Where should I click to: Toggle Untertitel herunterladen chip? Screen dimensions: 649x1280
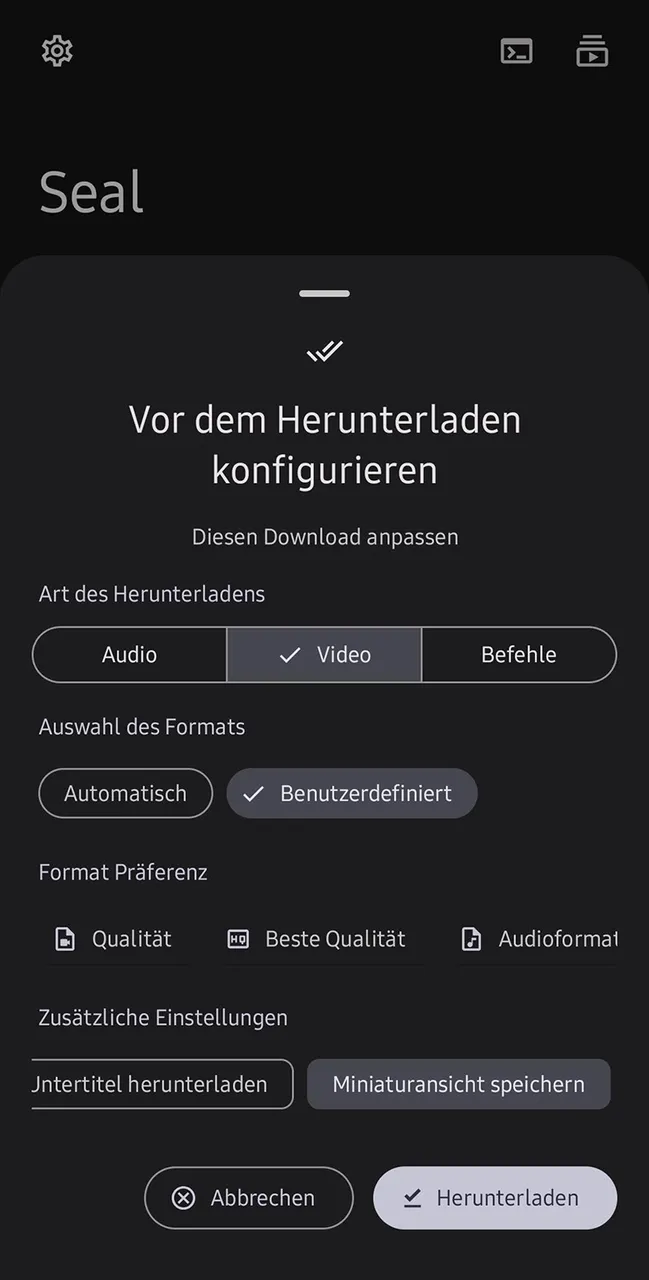(x=162, y=1085)
